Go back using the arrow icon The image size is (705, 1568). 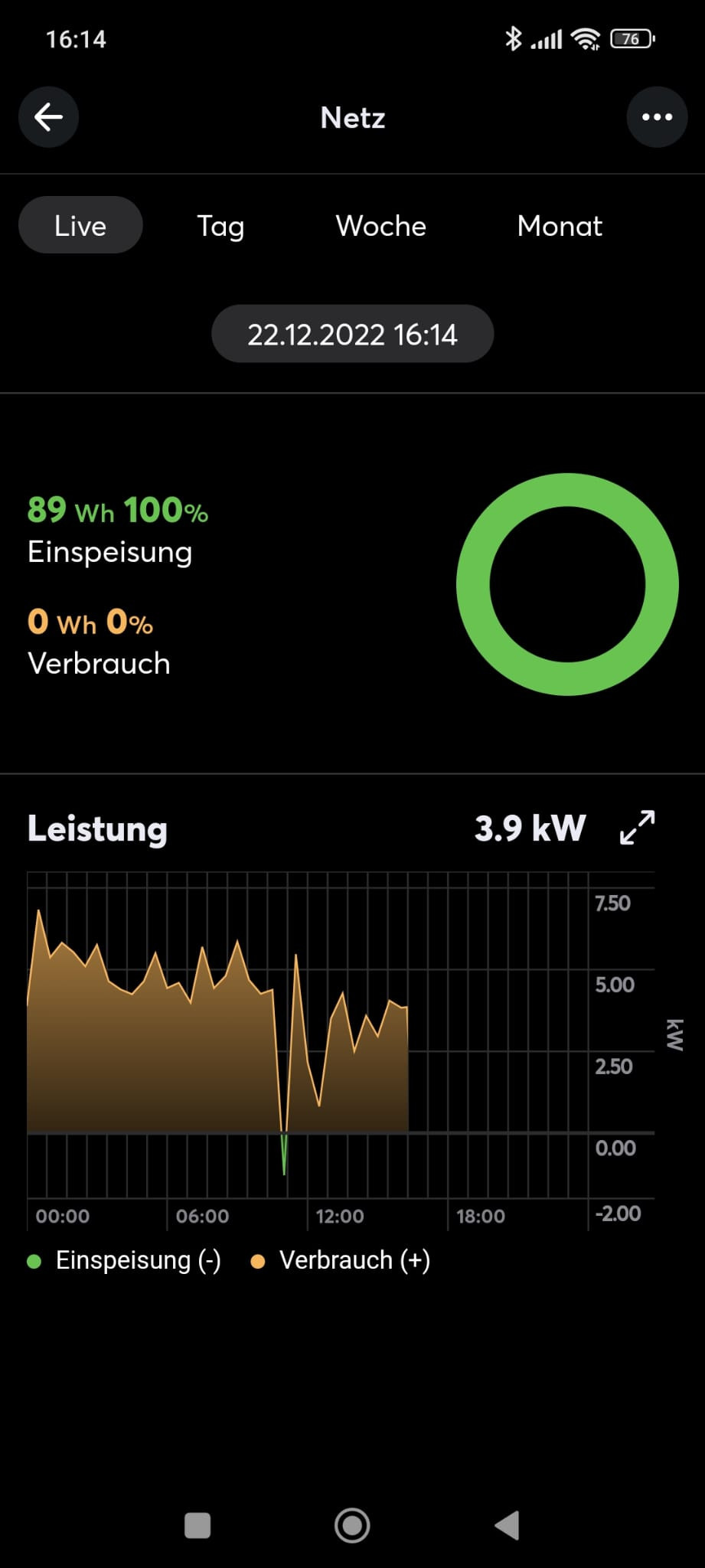tap(48, 117)
